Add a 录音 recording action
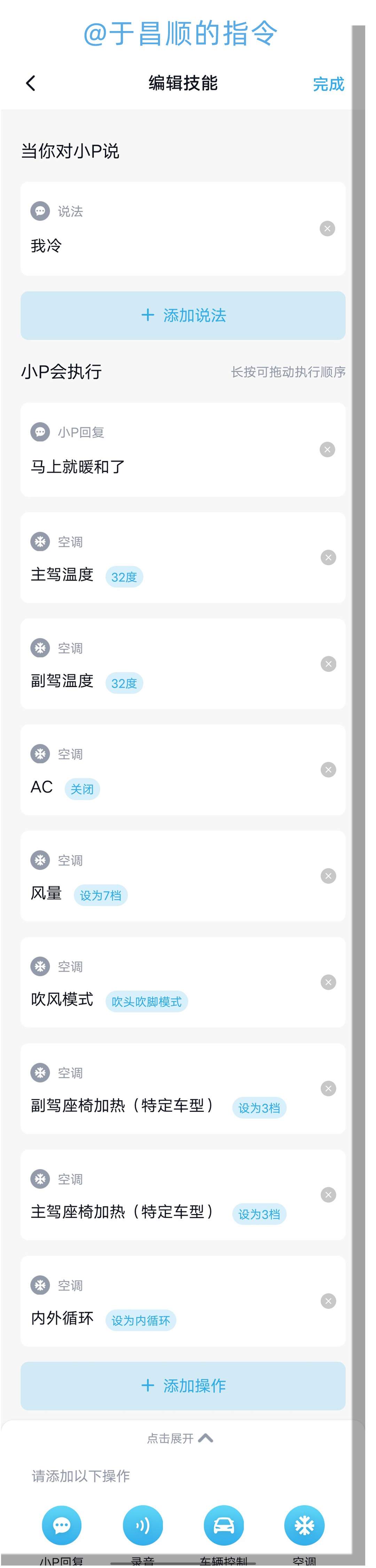The image size is (376, 1568). click(x=143, y=1525)
